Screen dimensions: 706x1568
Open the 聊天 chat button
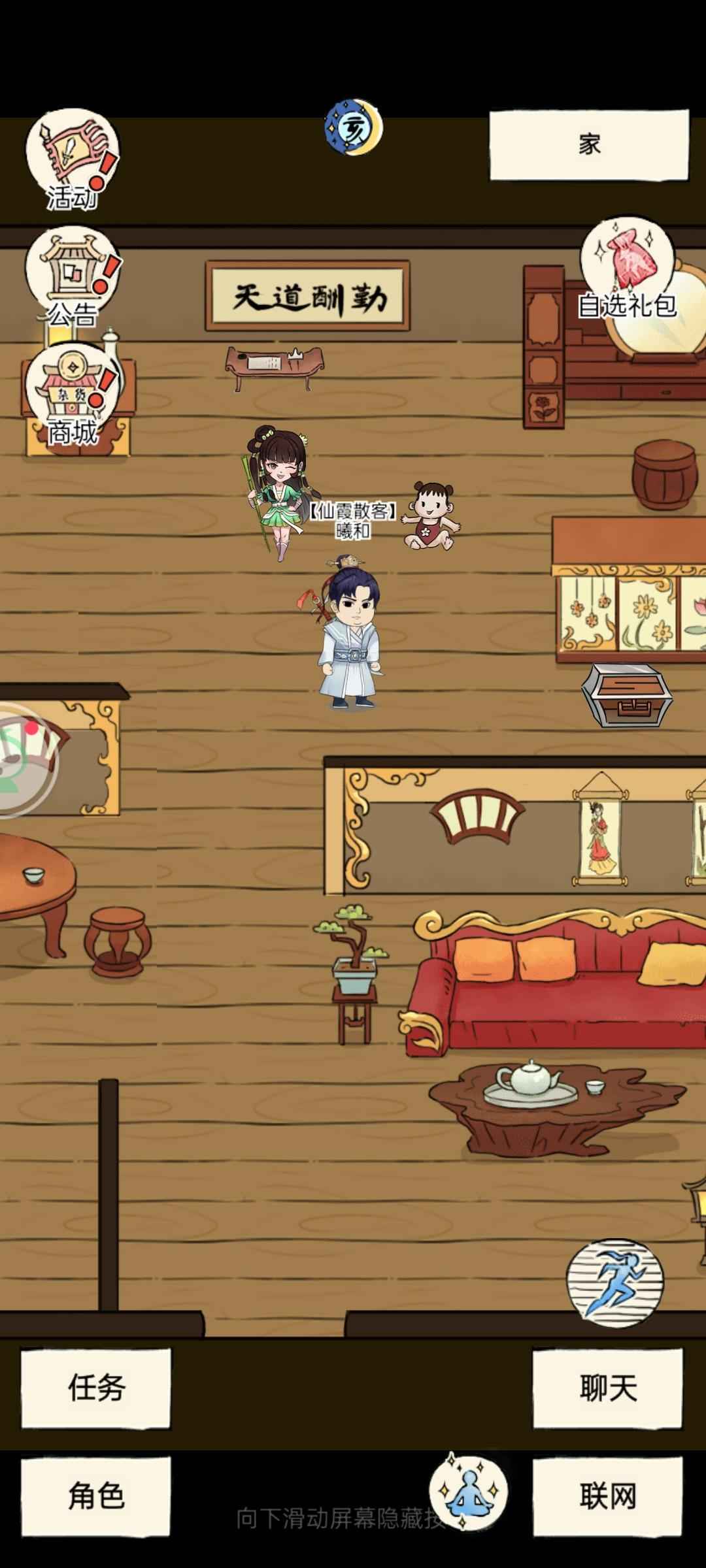[x=607, y=1387]
